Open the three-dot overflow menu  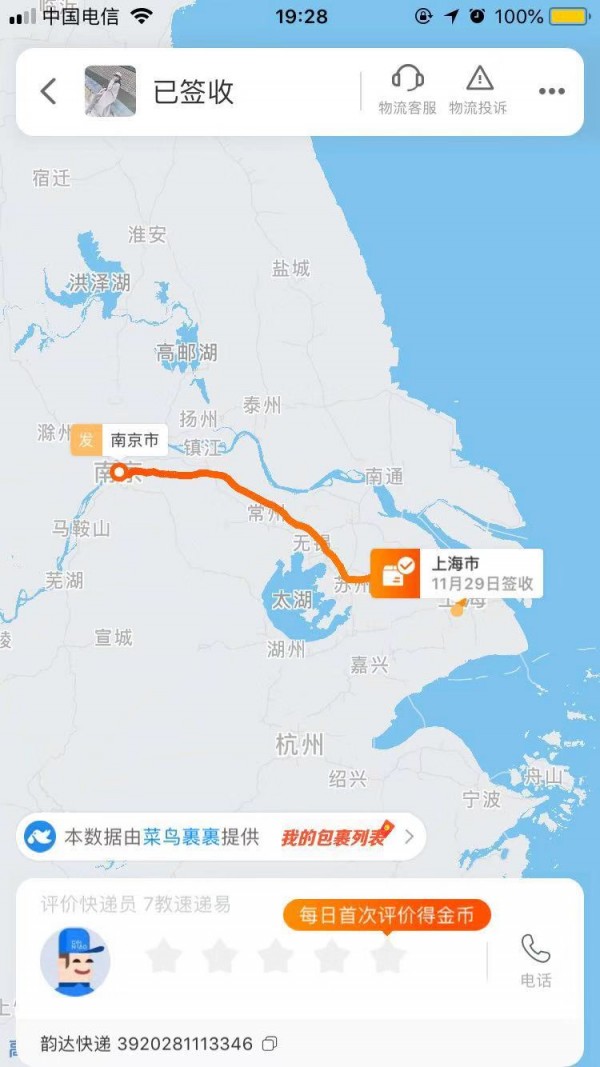pyautogui.click(x=552, y=91)
